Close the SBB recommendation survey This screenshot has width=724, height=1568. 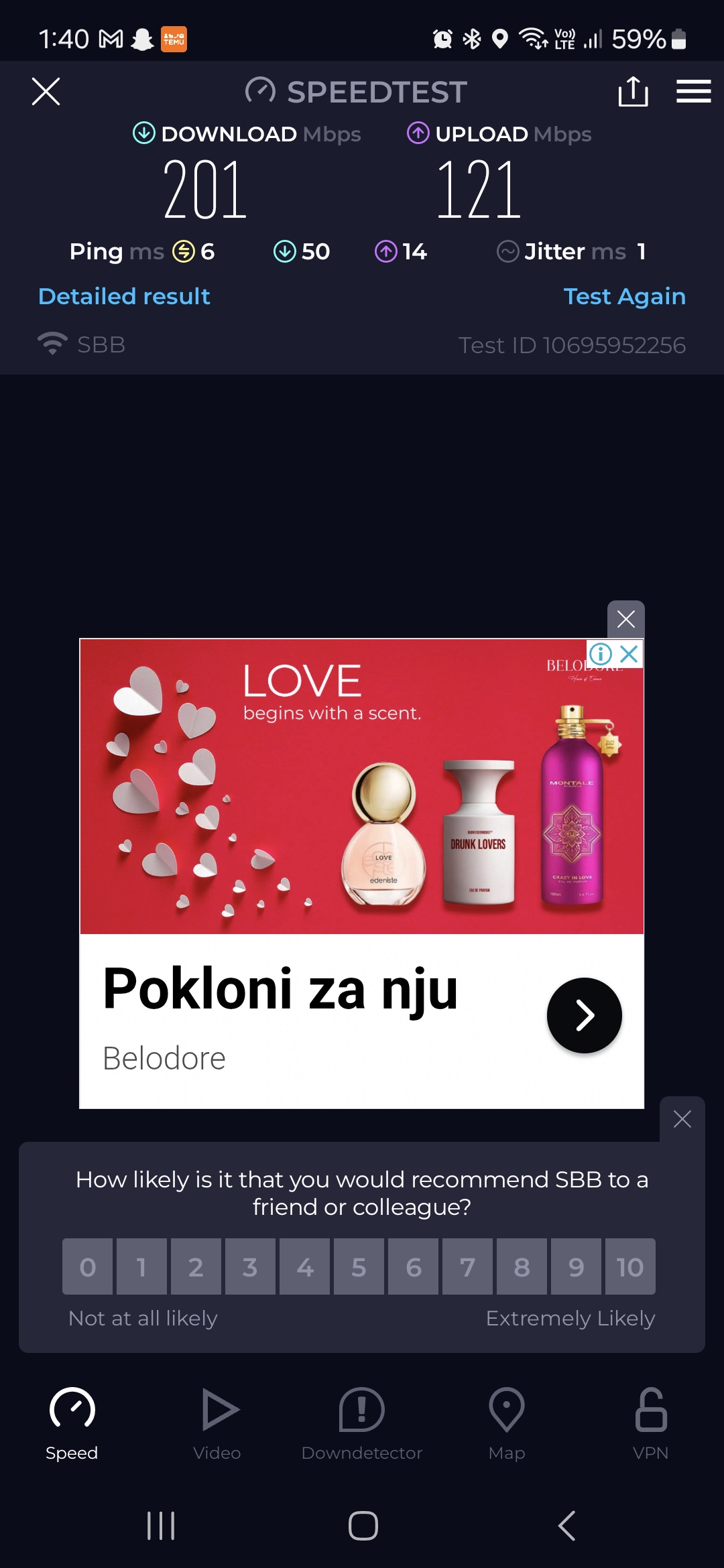coord(682,1118)
